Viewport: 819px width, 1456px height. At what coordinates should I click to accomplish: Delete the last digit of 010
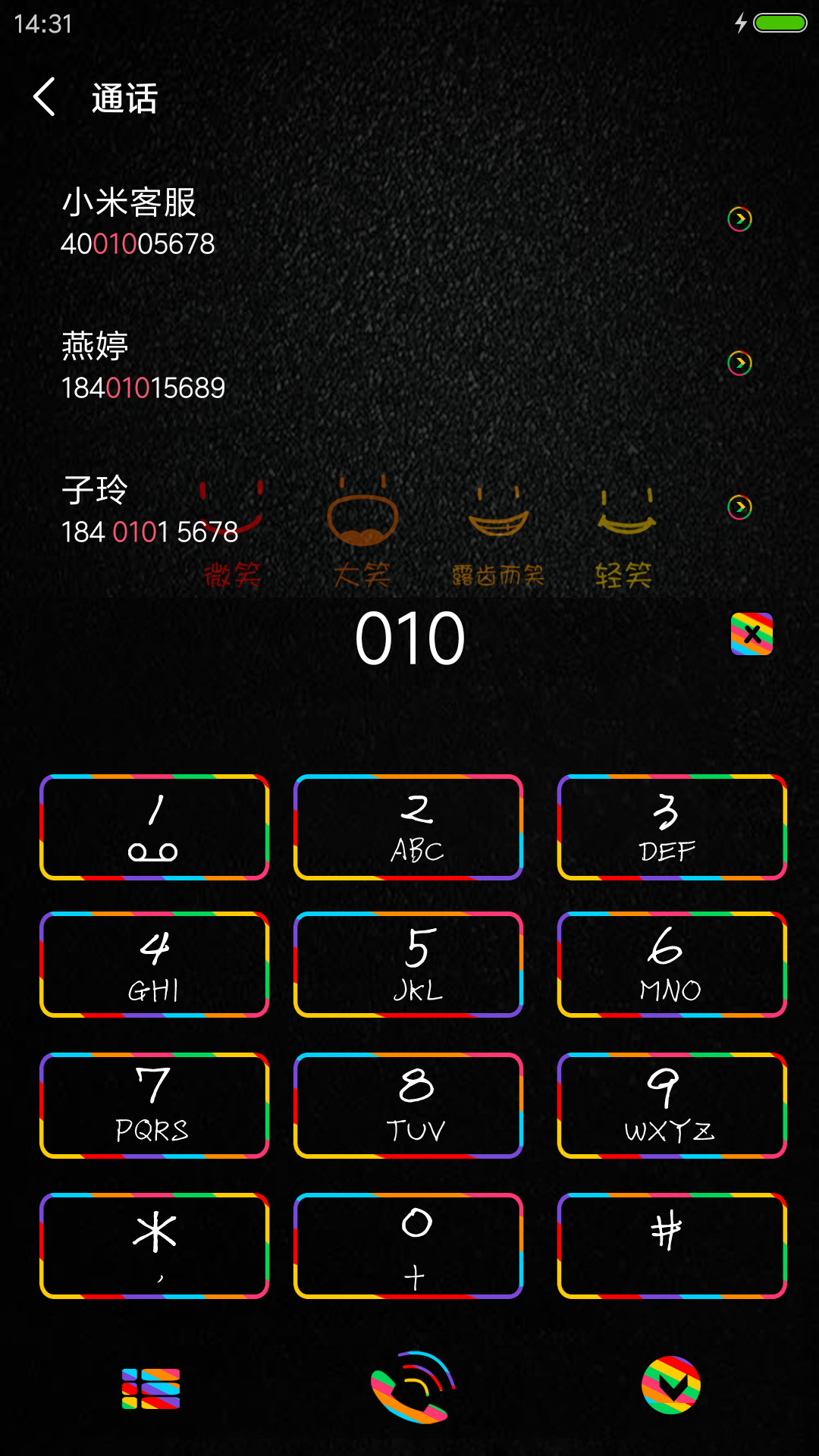point(752,634)
